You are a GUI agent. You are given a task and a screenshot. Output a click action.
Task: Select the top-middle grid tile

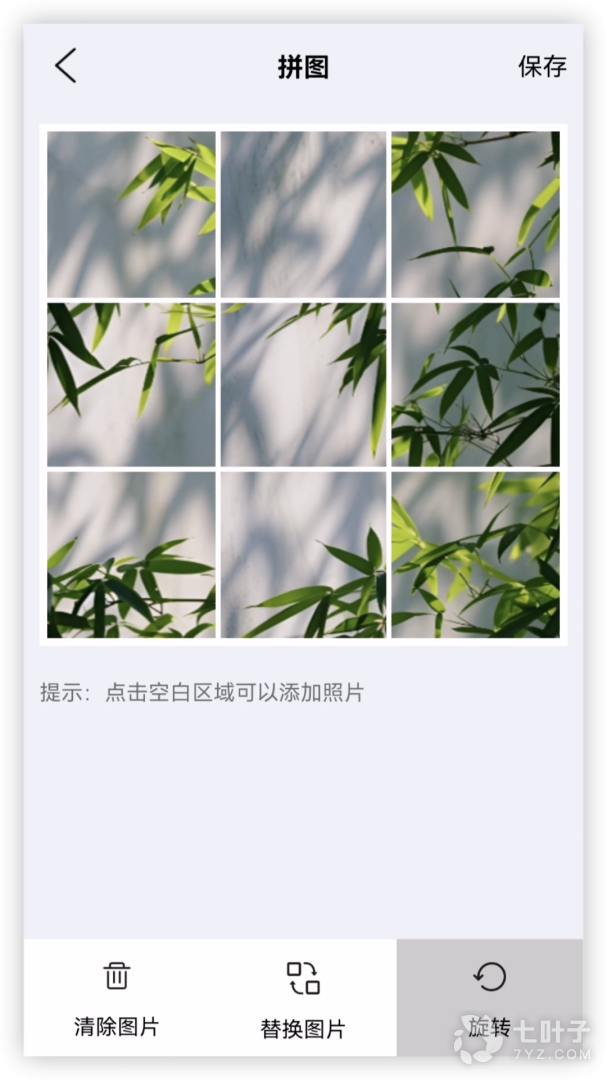[303, 214]
